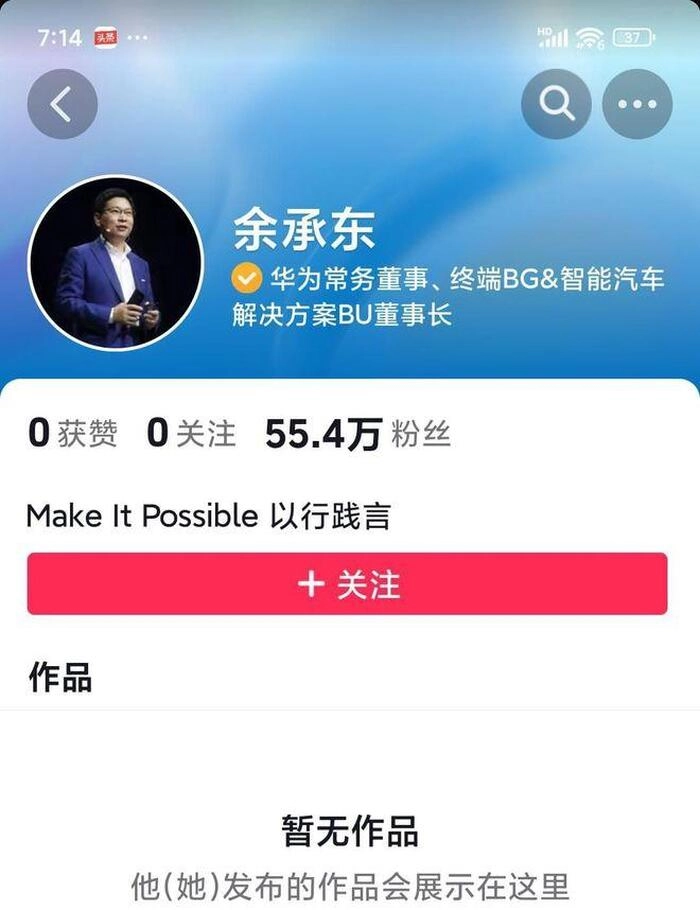Open search from the magnifier icon

pyautogui.click(x=556, y=104)
